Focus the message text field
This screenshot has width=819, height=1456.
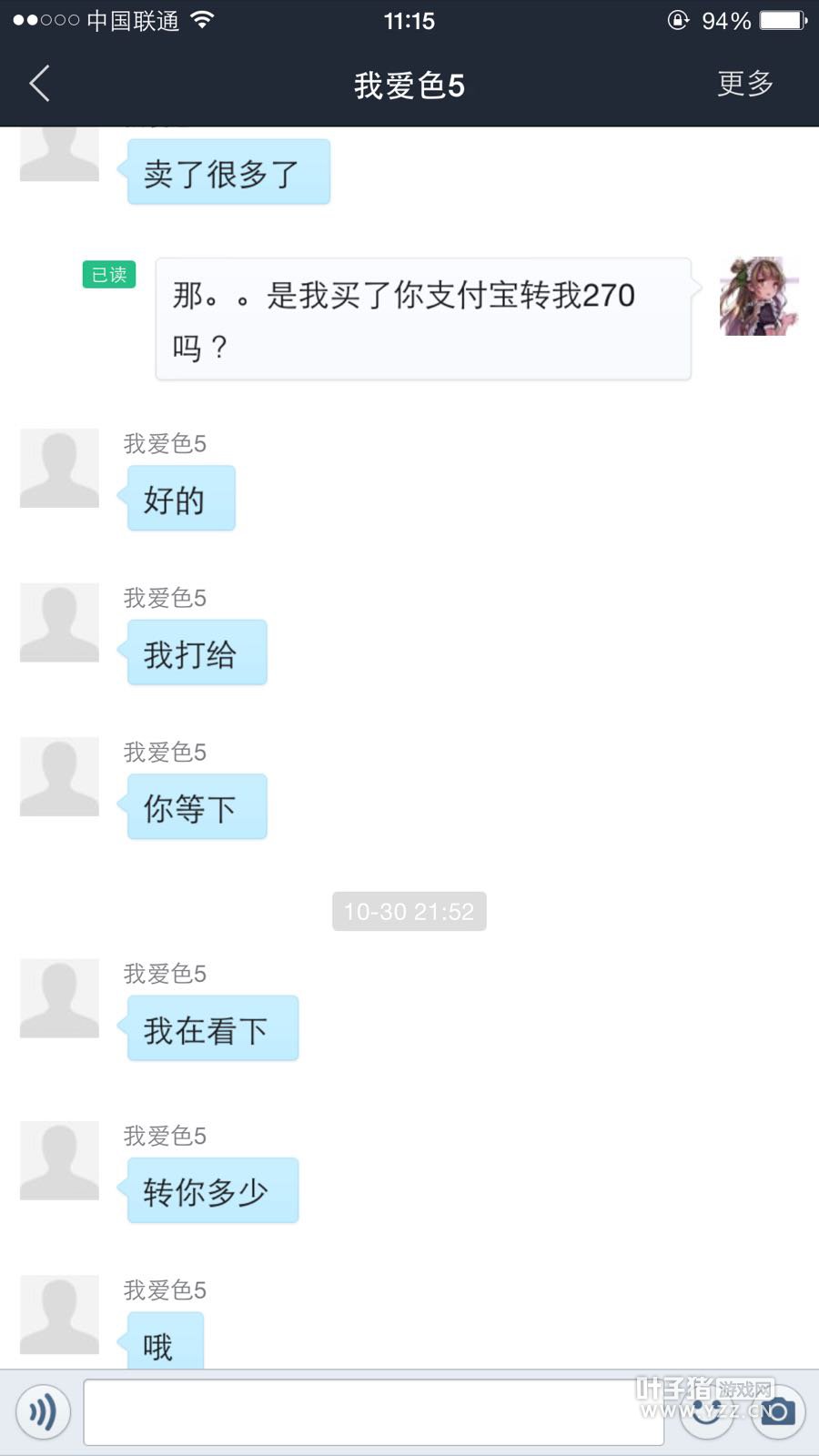(373, 1412)
